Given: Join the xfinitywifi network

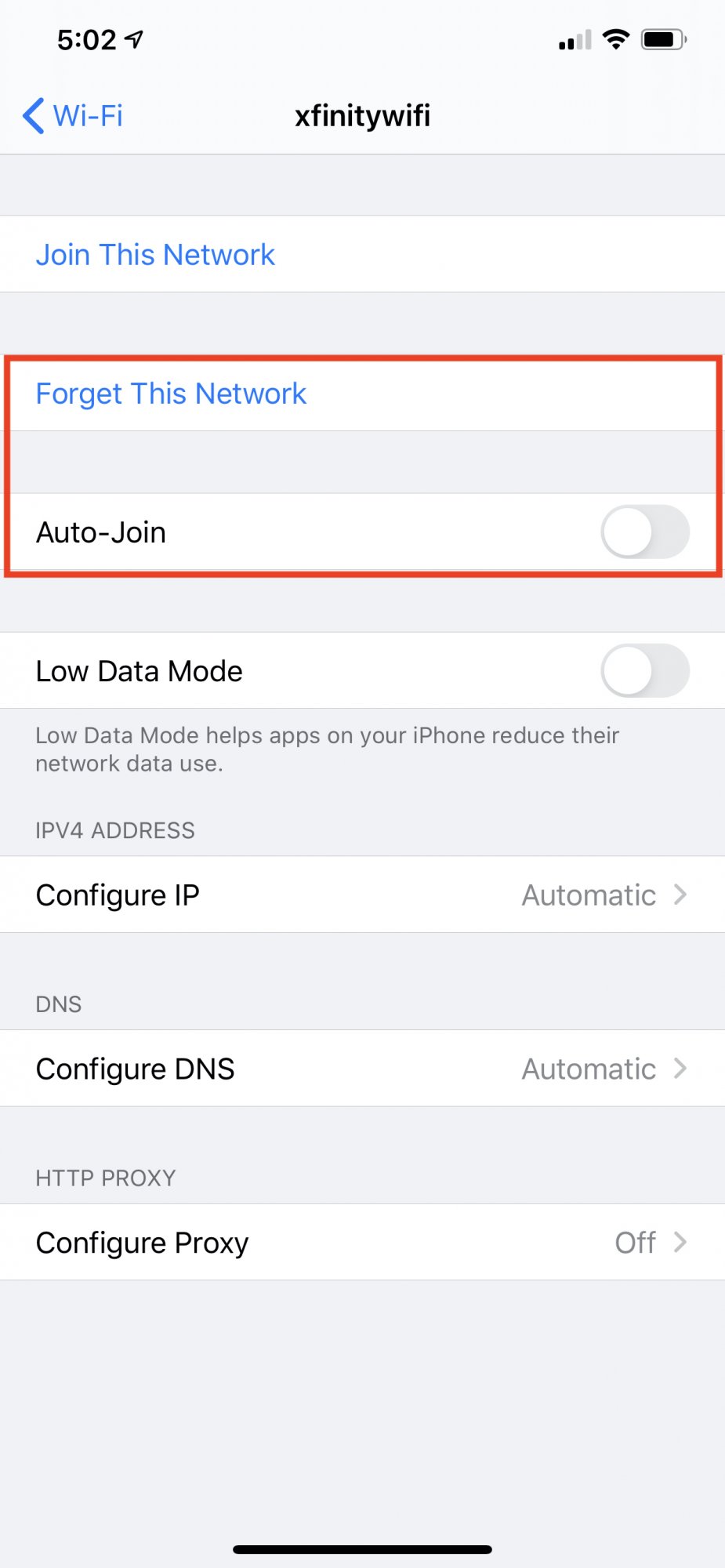Looking at the screenshot, I should [155, 255].
